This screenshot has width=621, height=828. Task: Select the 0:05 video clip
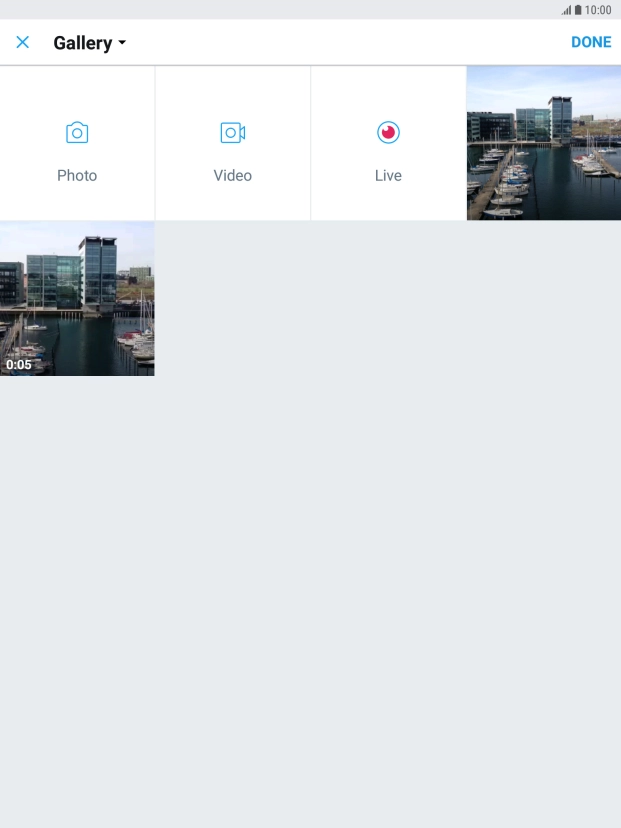click(77, 299)
